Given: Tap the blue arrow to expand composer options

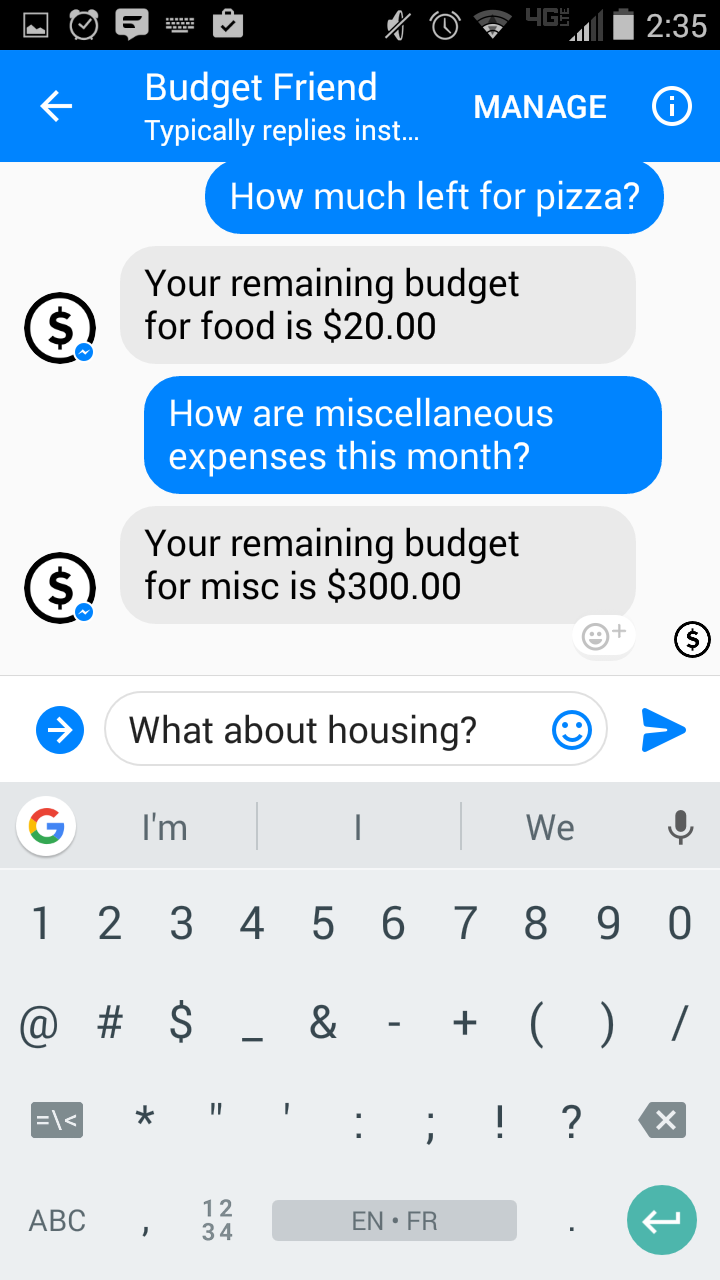Looking at the screenshot, I should [60, 730].
